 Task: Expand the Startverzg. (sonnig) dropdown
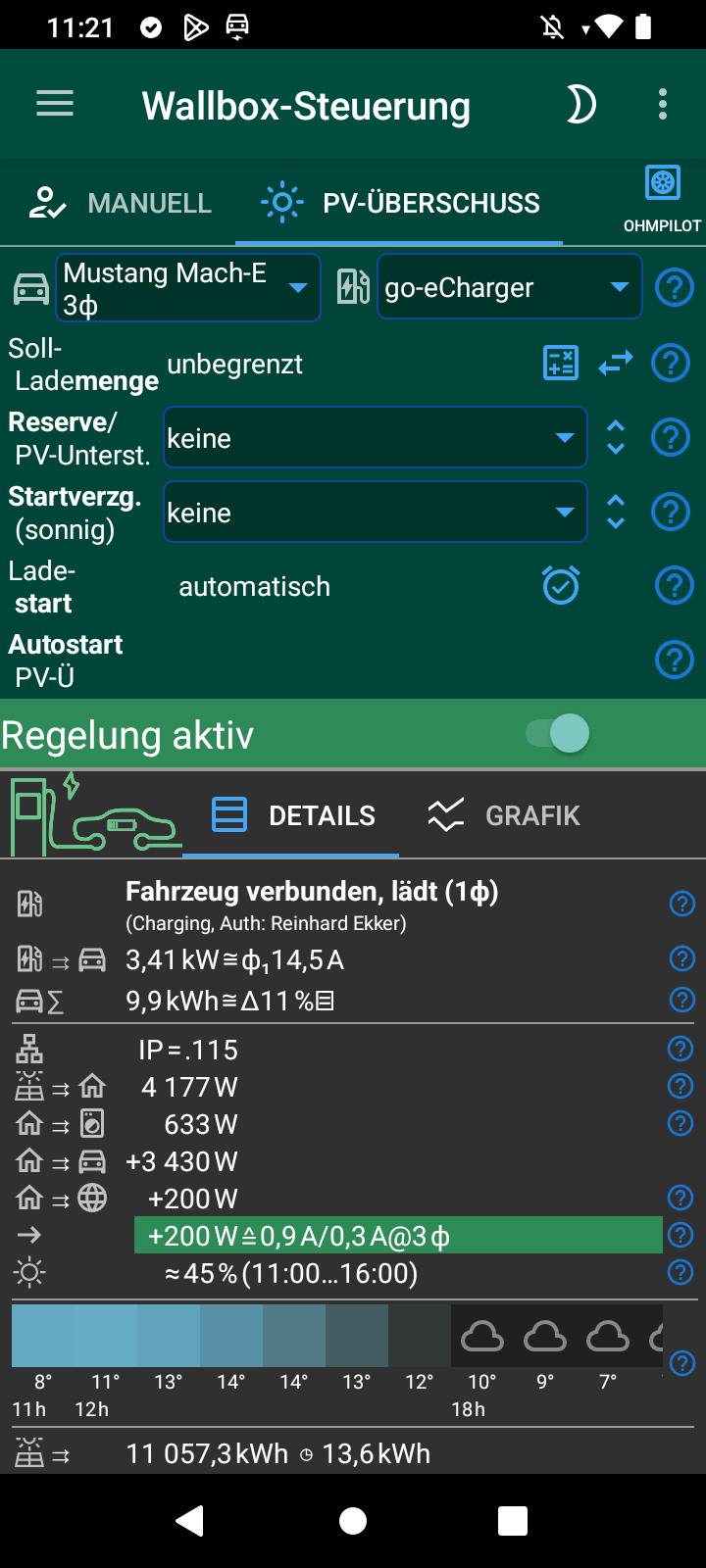click(375, 512)
